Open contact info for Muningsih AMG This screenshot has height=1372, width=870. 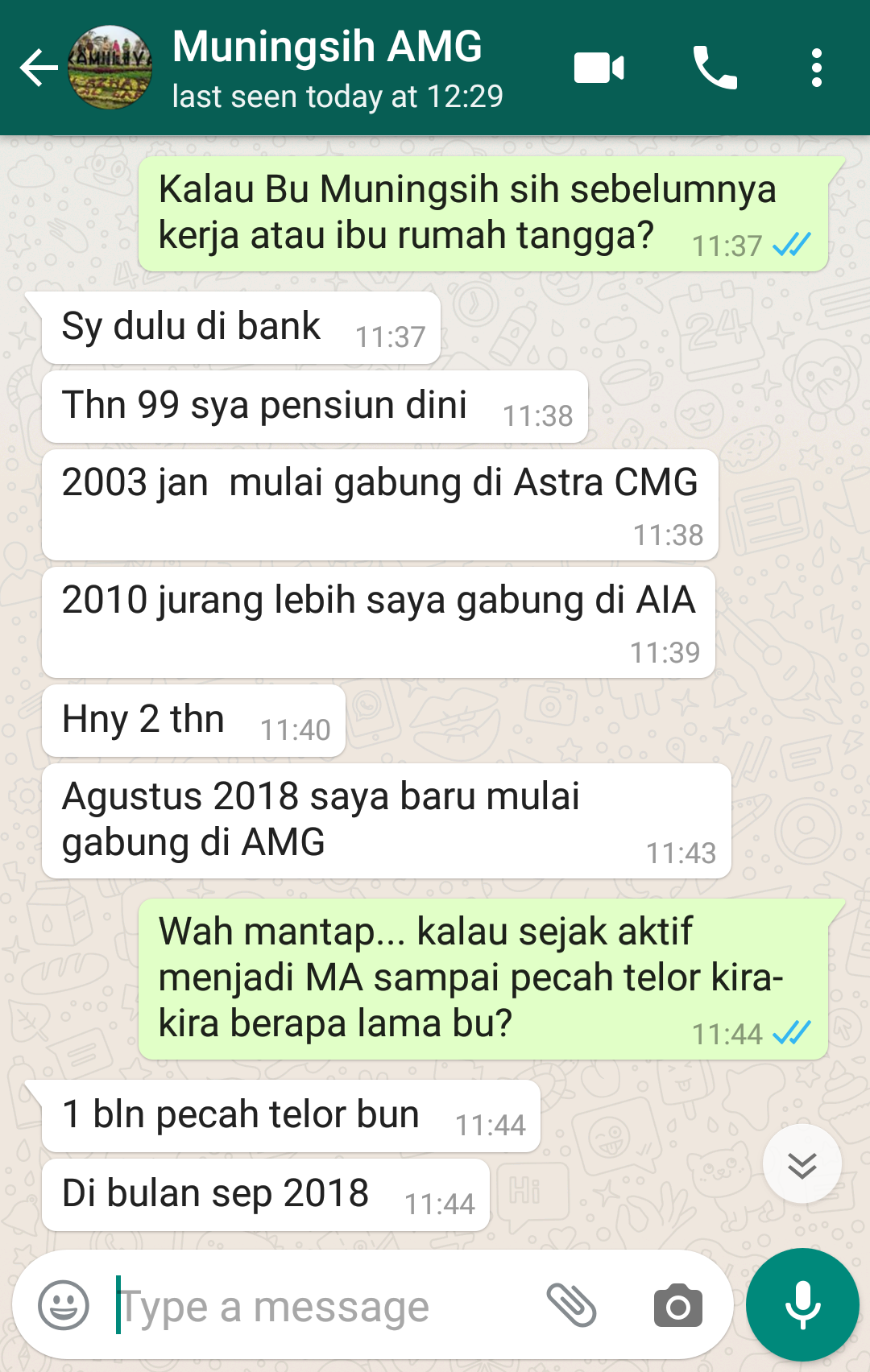click(x=338, y=68)
